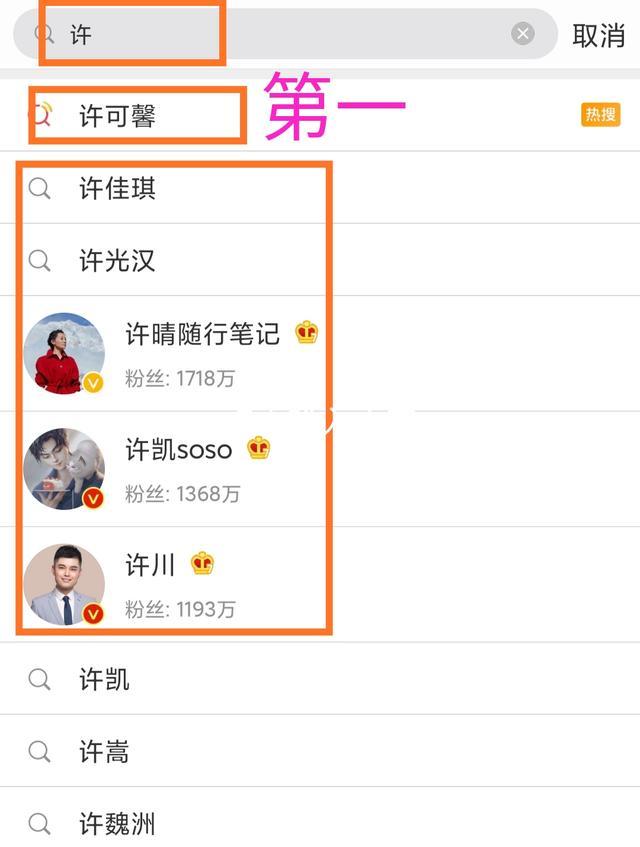Image resolution: width=640 pixels, height=847 pixels.
Task: Pick the 许凯 search suggestion
Action: 104,680
